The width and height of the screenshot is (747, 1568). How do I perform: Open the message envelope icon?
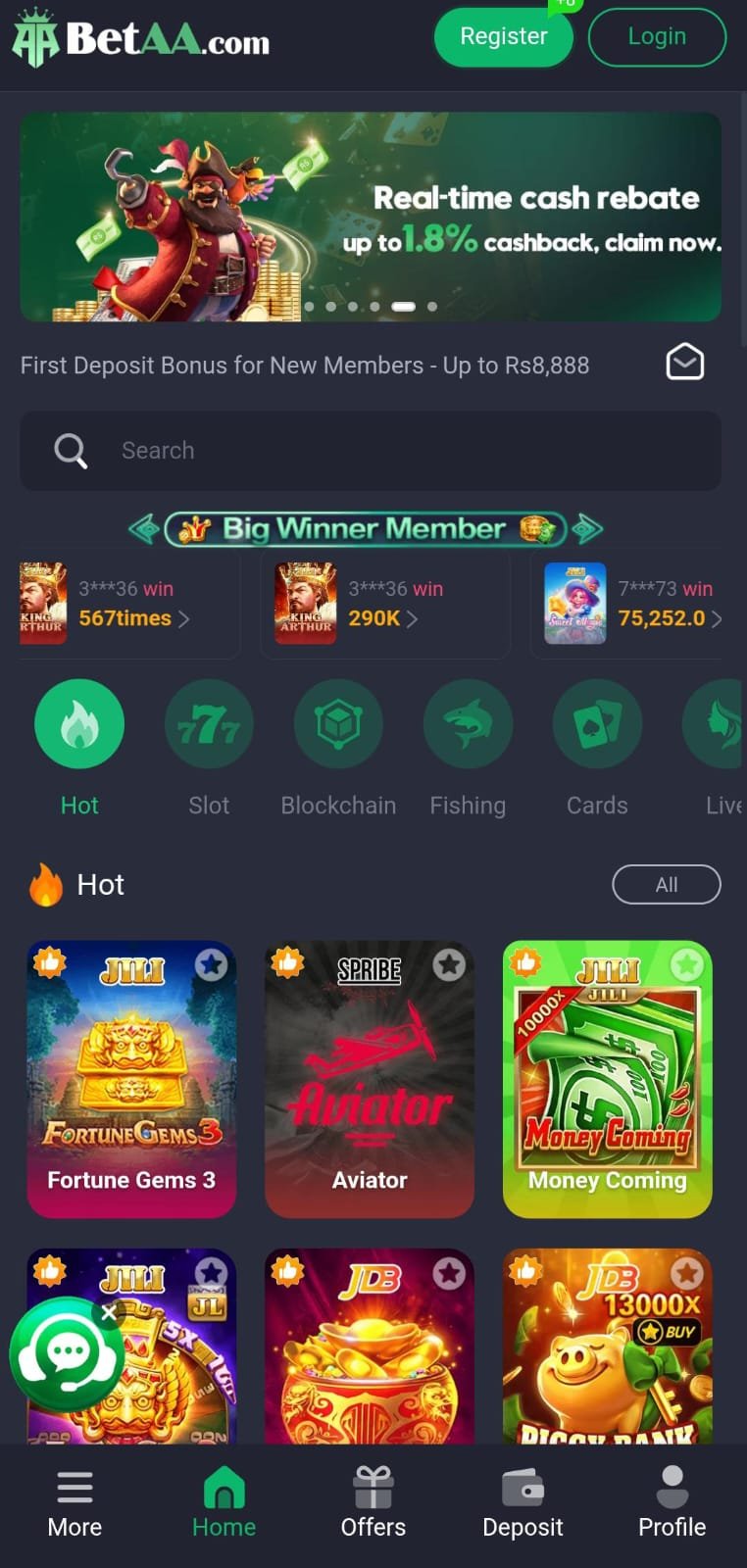pos(685,362)
